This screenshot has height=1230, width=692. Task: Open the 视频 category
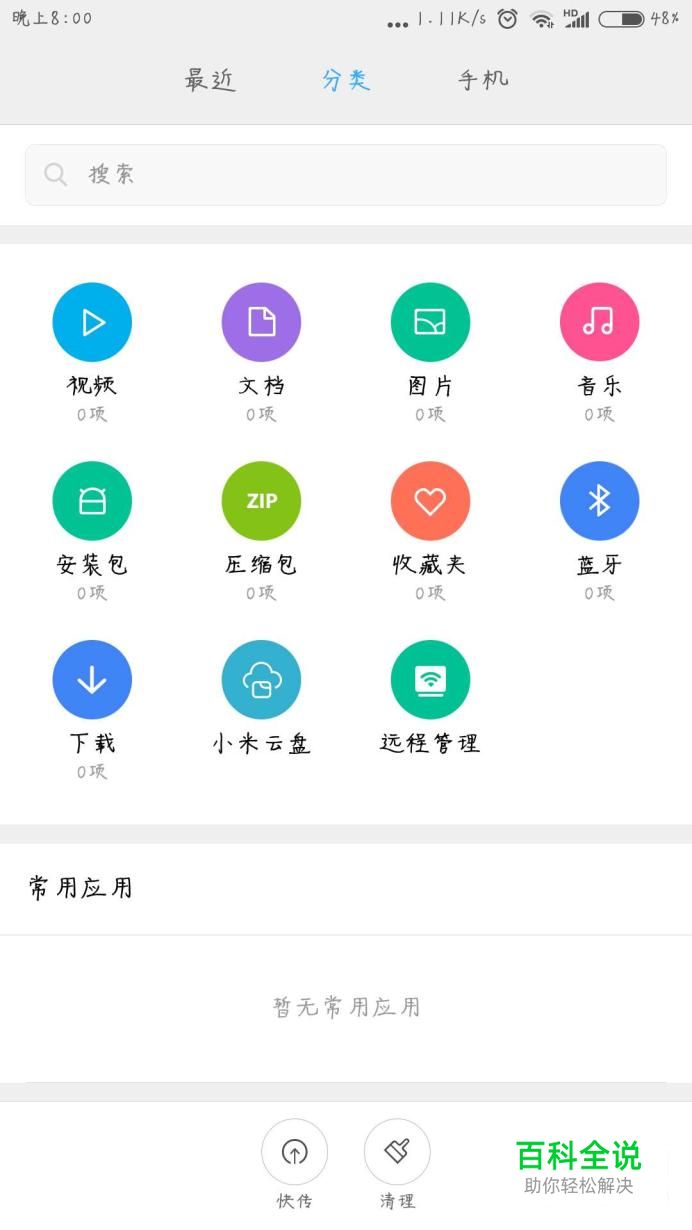click(x=92, y=322)
